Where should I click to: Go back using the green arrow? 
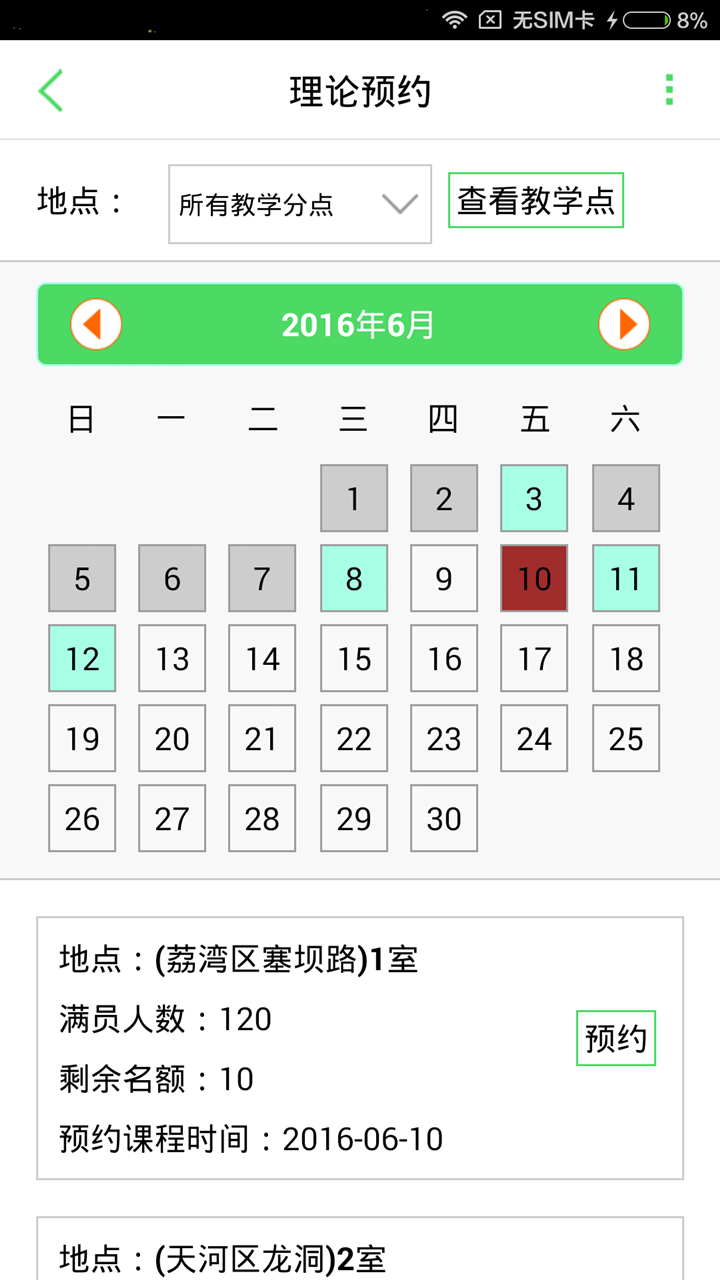point(51,90)
